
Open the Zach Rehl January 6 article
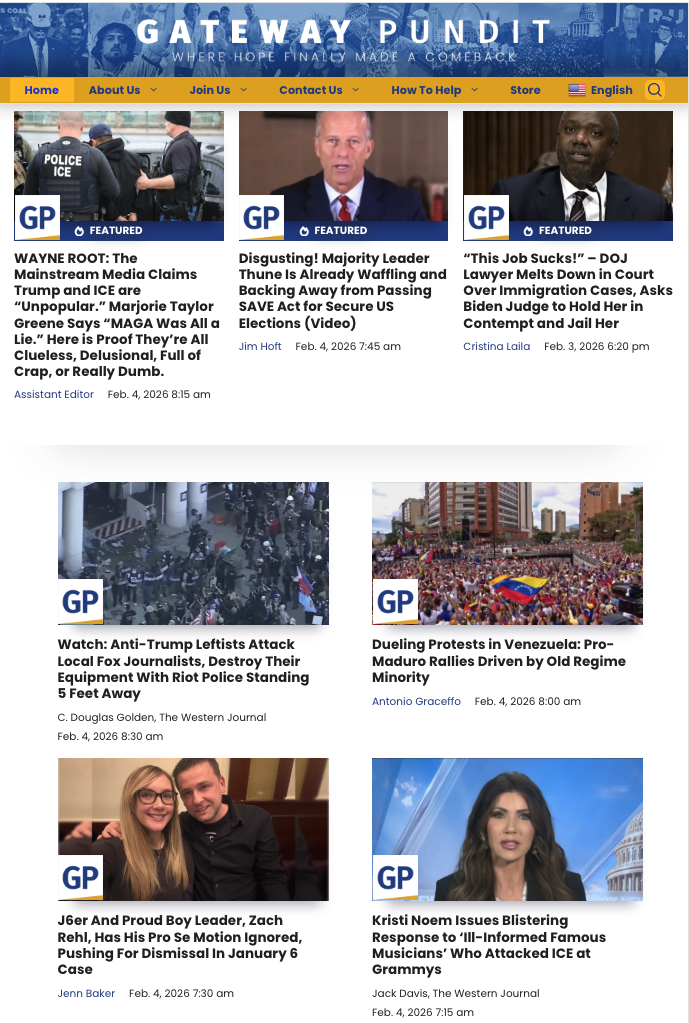pos(179,944)
